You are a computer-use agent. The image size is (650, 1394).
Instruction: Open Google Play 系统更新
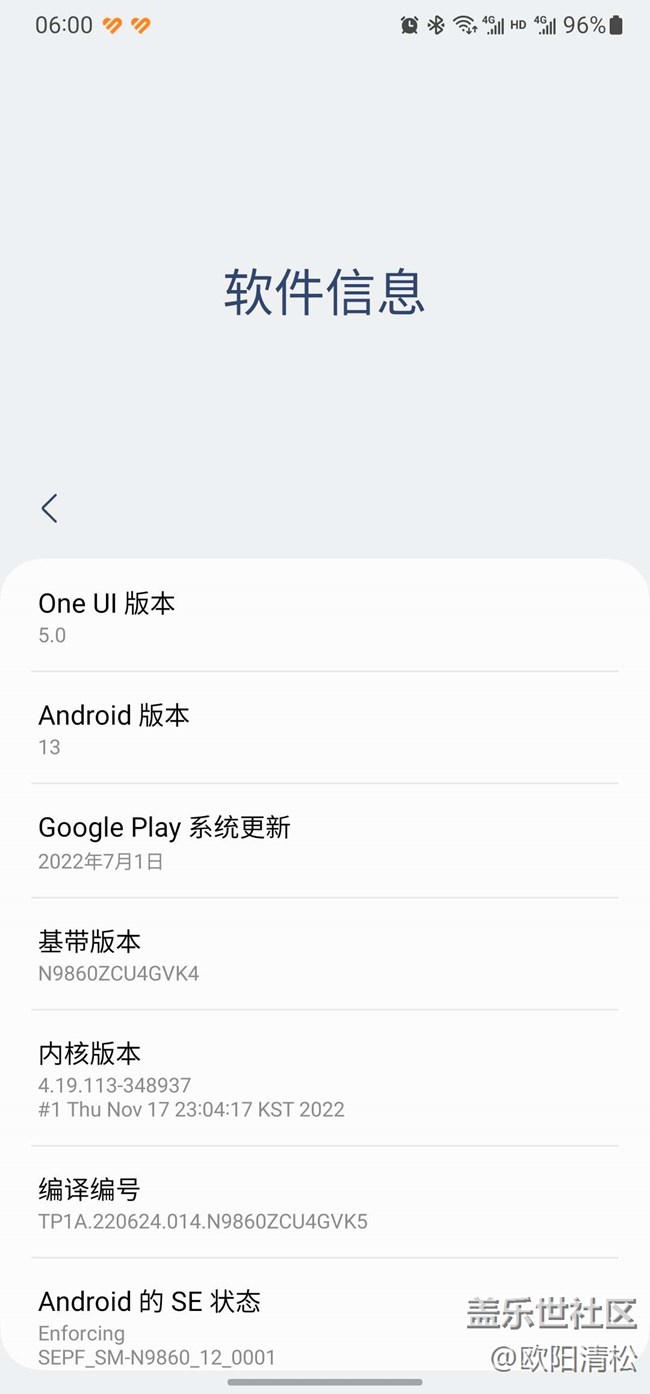click(325, 842)
